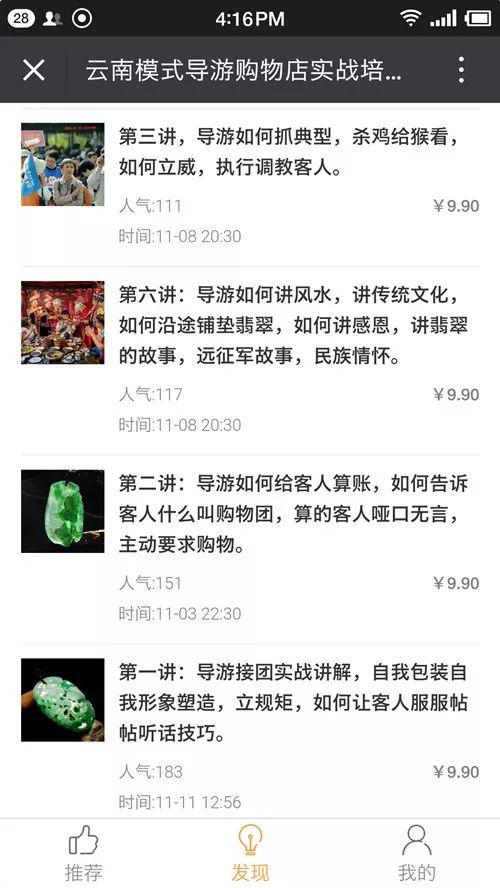500x888 pixels.
Task: Go to the 我的 tab
Action: 416,853
